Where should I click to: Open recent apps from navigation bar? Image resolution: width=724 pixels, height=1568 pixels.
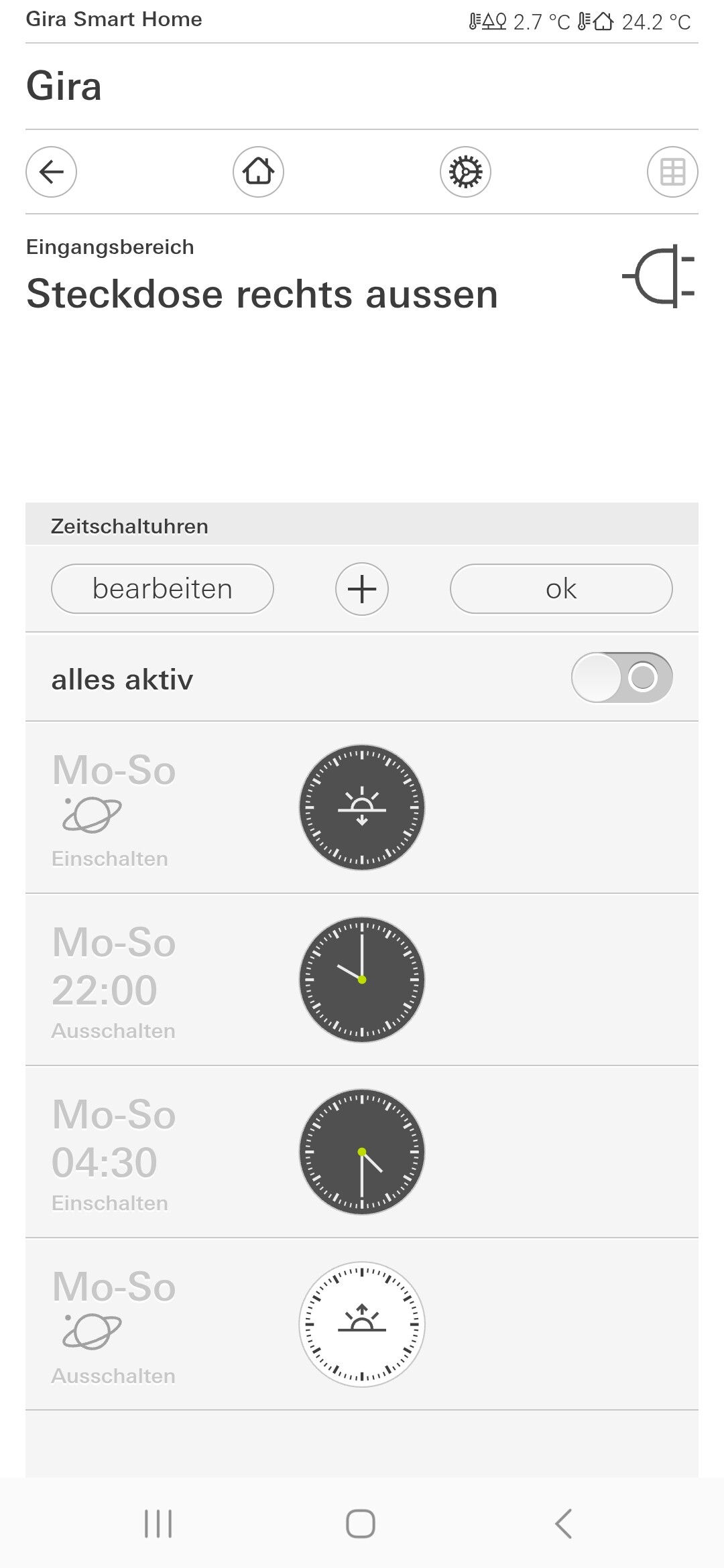click(159, 1524)
